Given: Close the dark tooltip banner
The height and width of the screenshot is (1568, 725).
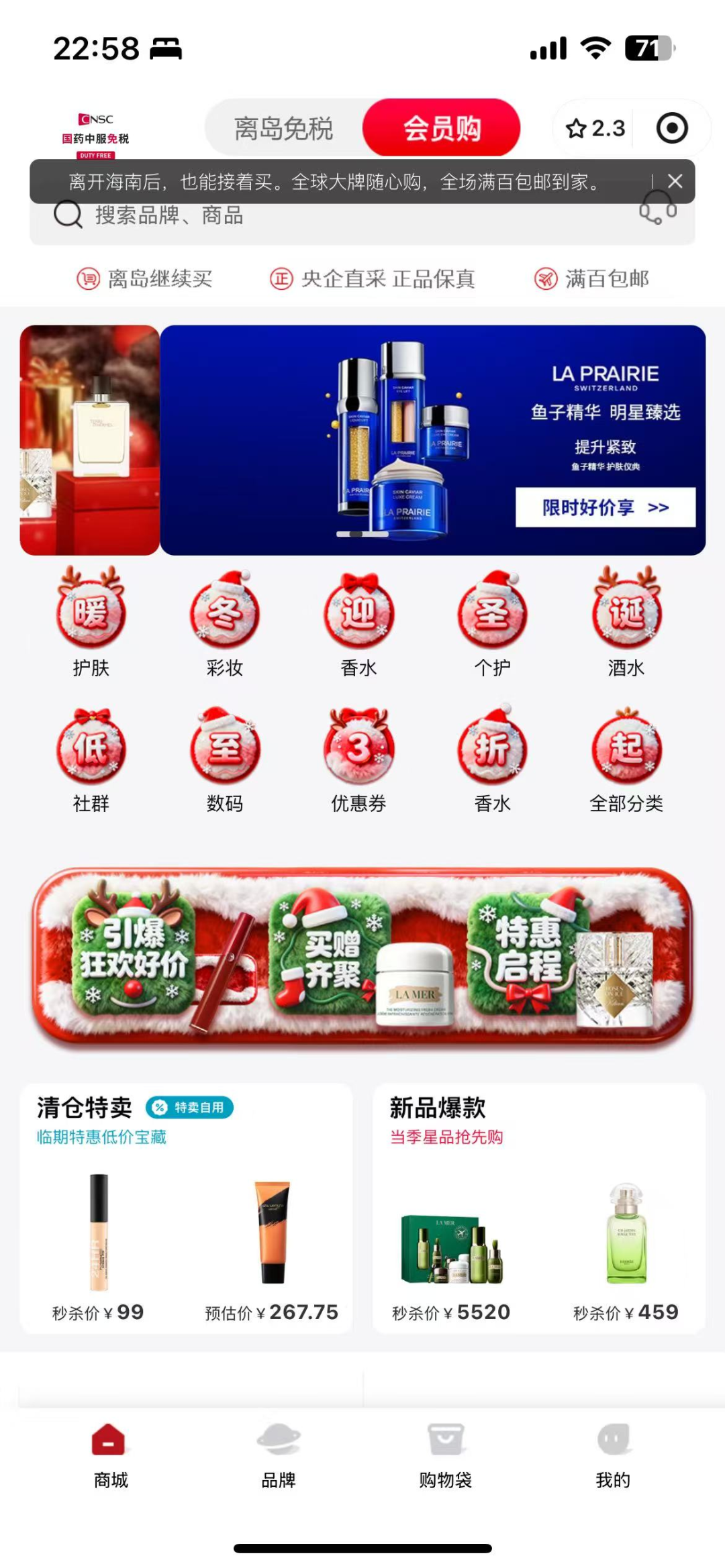Looking at the screenshot, I should point(675,181).
